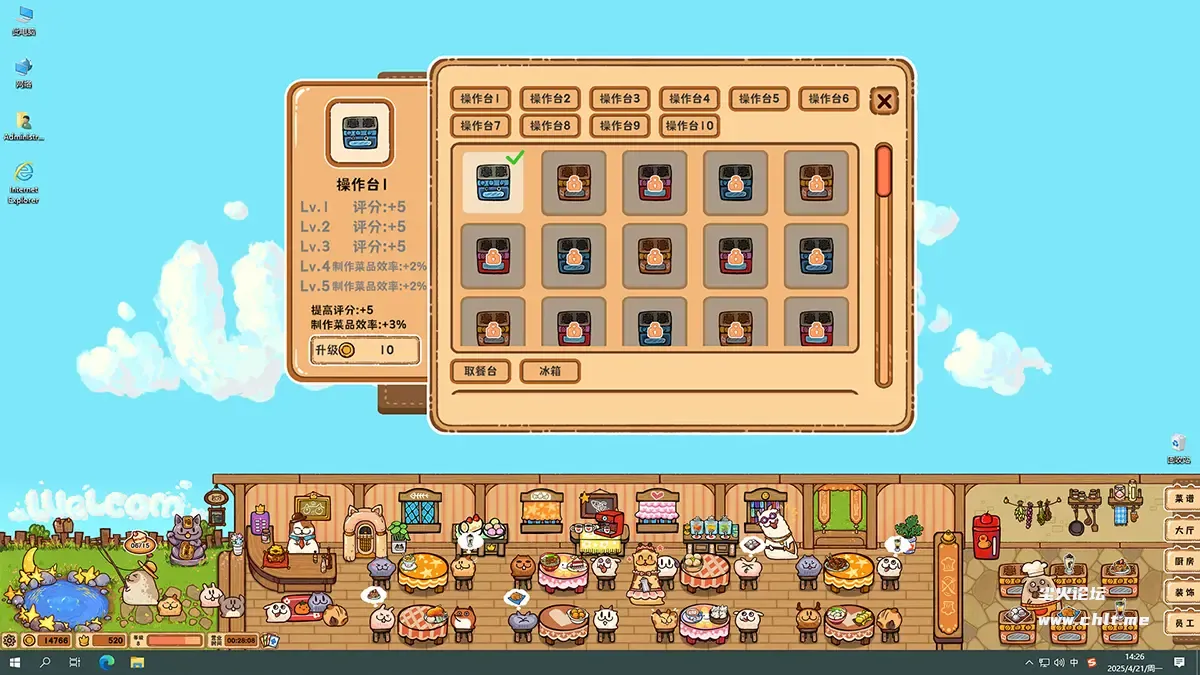Open the game settings gear
The height and width of the screenshot is (675, 1200).
(x=10, y=640)
